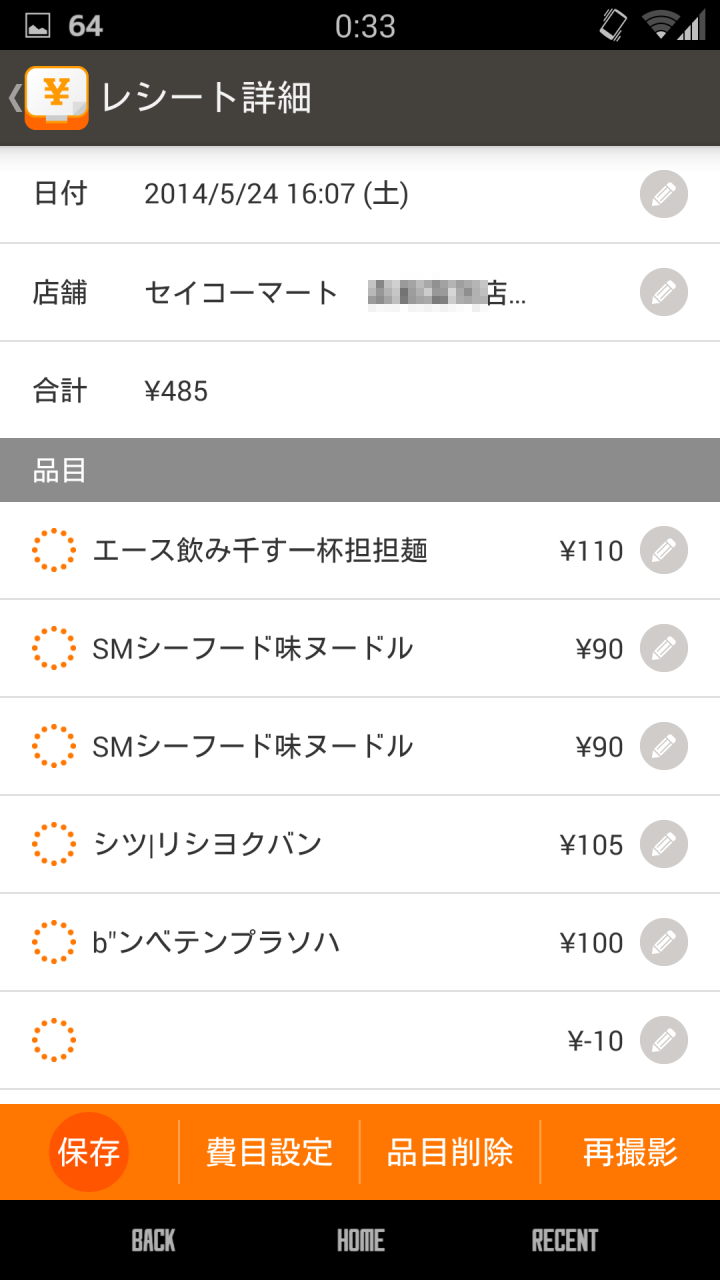Tap the system BACK button

pos(153,1241)
